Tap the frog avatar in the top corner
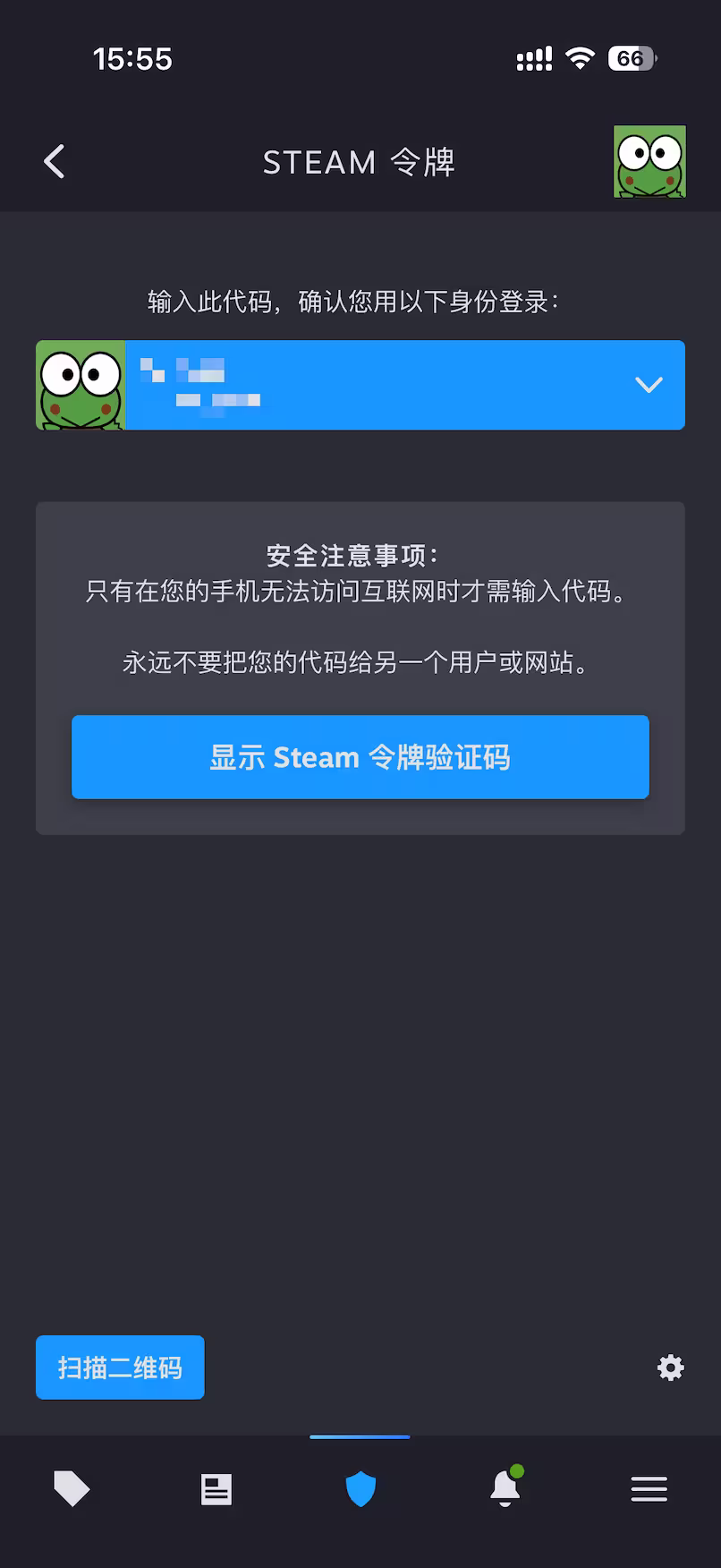This screenshot has height=1568, width=721. coord(650,162)
